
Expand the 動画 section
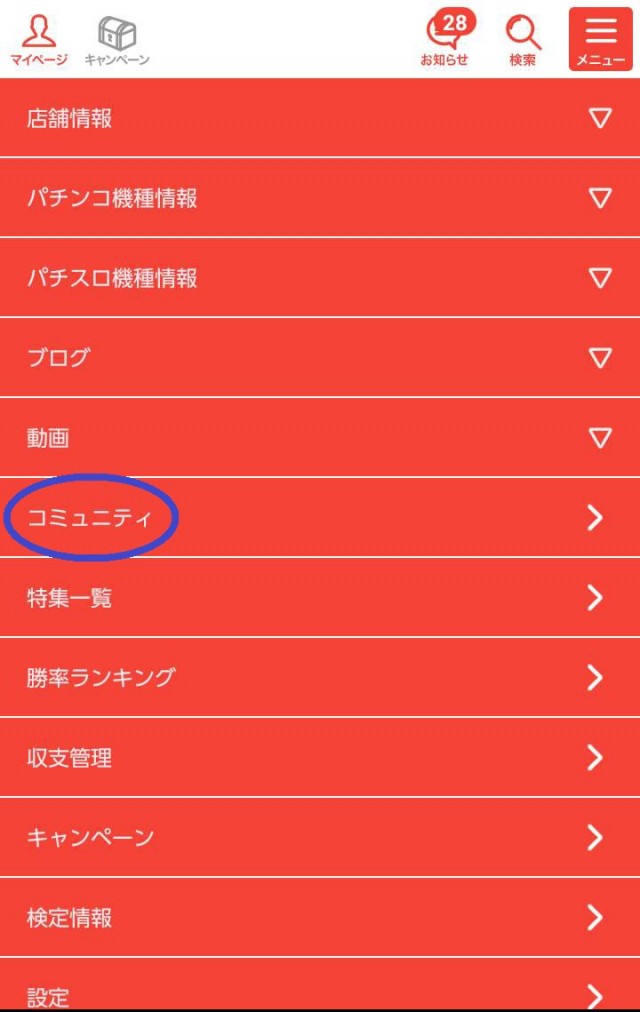pyautogui.click(x=320, y=438)
